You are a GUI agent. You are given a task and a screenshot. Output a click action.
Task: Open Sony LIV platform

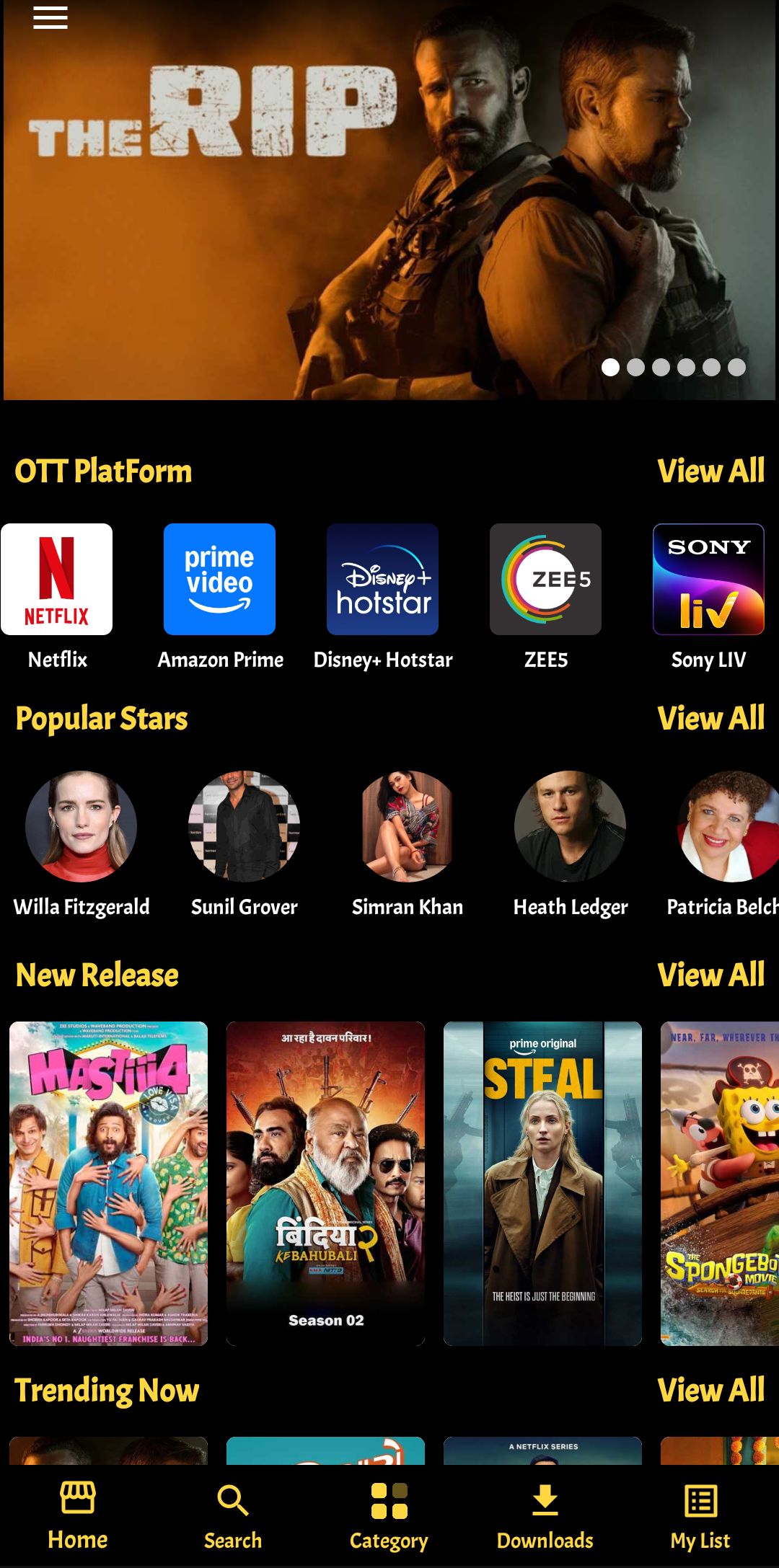708,580
